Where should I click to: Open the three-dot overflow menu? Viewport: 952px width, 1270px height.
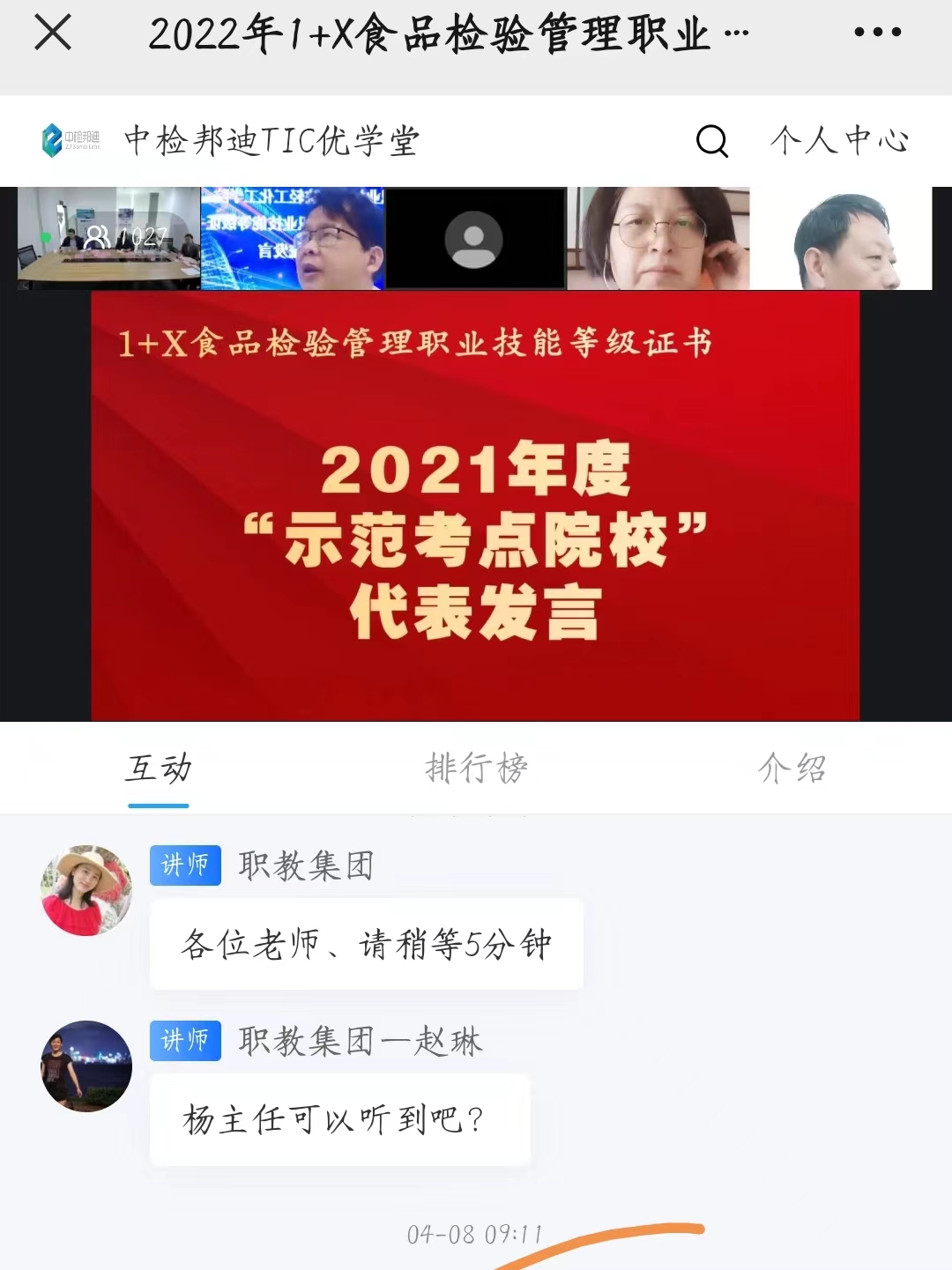coord(877,33)
